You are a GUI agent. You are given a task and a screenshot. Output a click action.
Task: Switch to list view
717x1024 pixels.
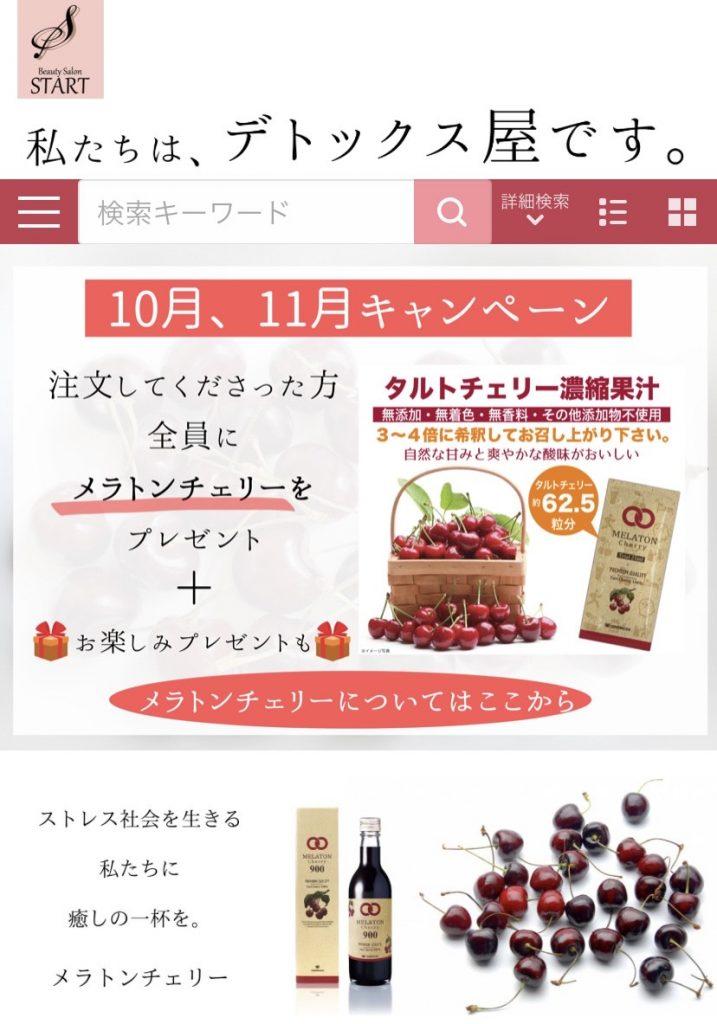tap(612, 212)
